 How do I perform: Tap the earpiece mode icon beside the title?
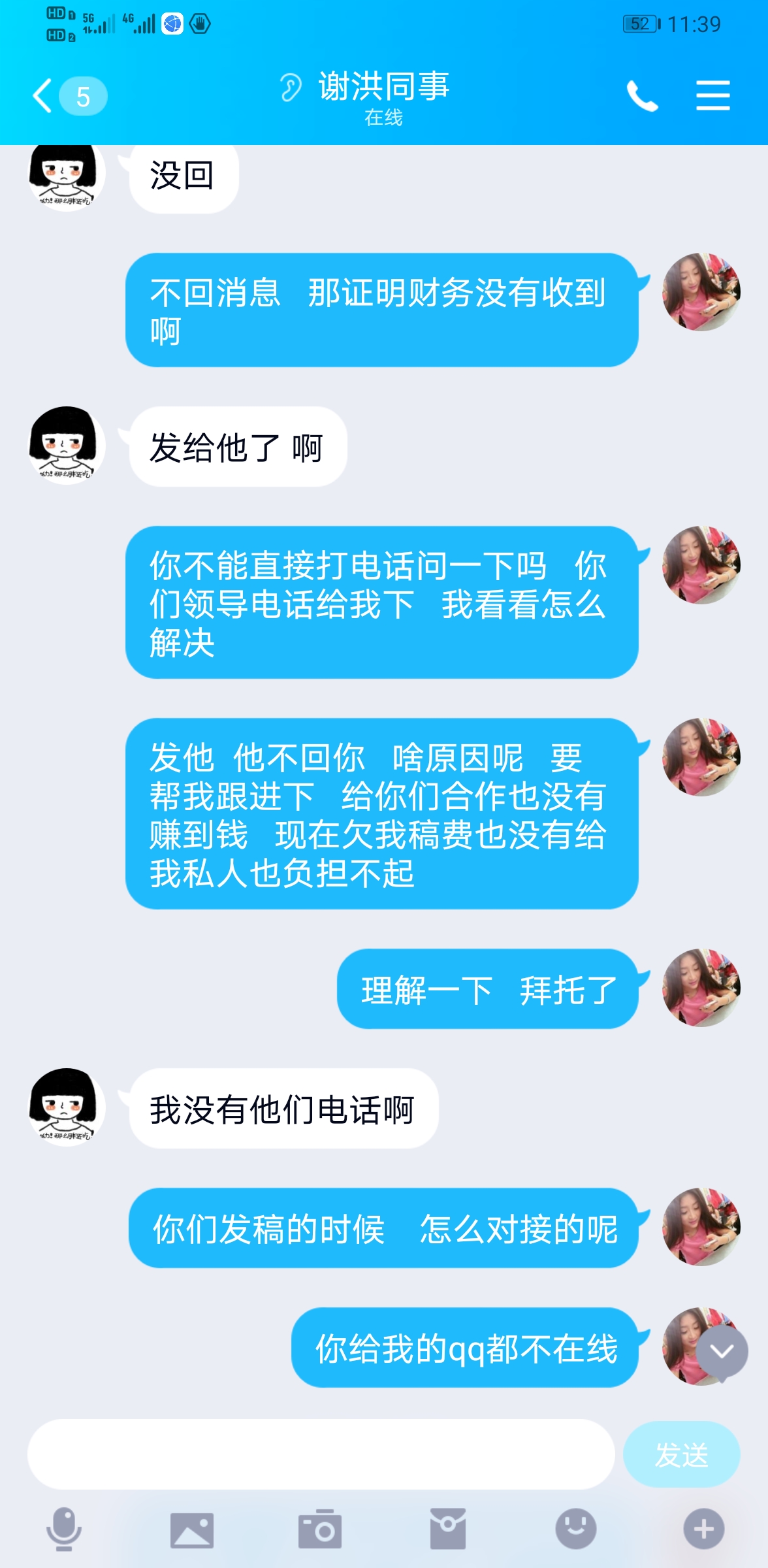(291, 87)
